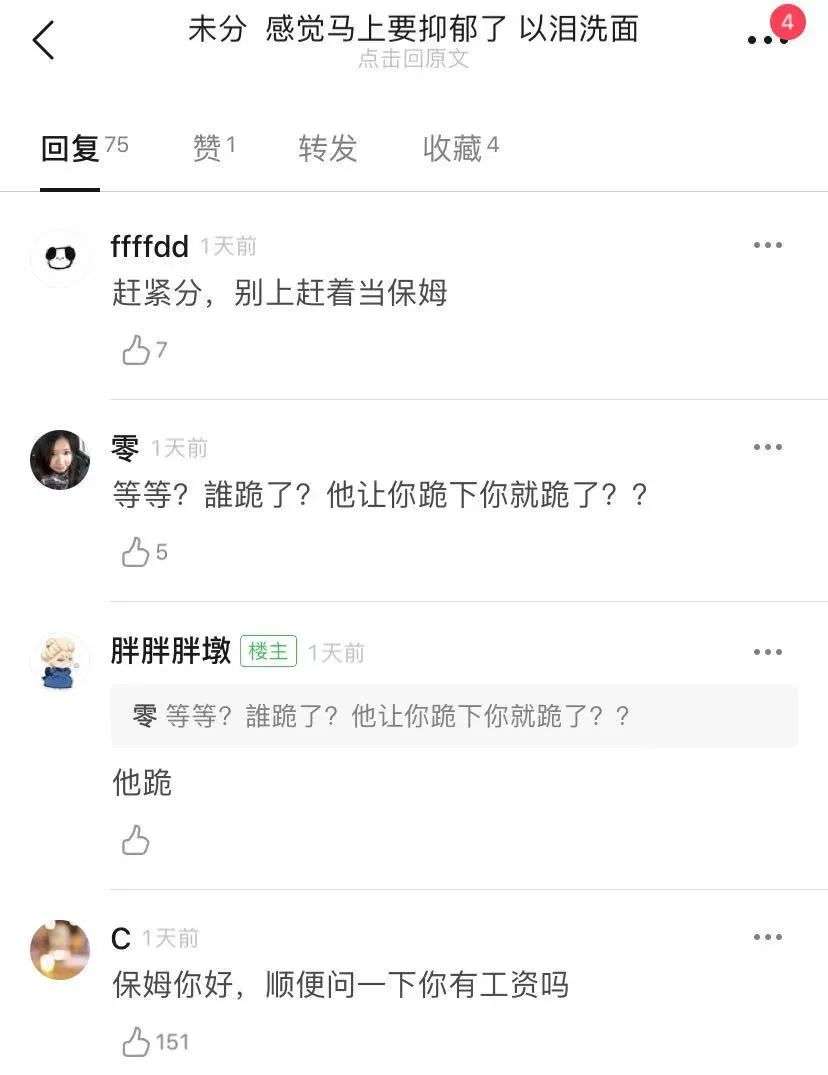The width and height of the screenshot is (828, 1075).
Task: Open more options on 胖胖胖墩's reply
Action: (x=767, y=652)
